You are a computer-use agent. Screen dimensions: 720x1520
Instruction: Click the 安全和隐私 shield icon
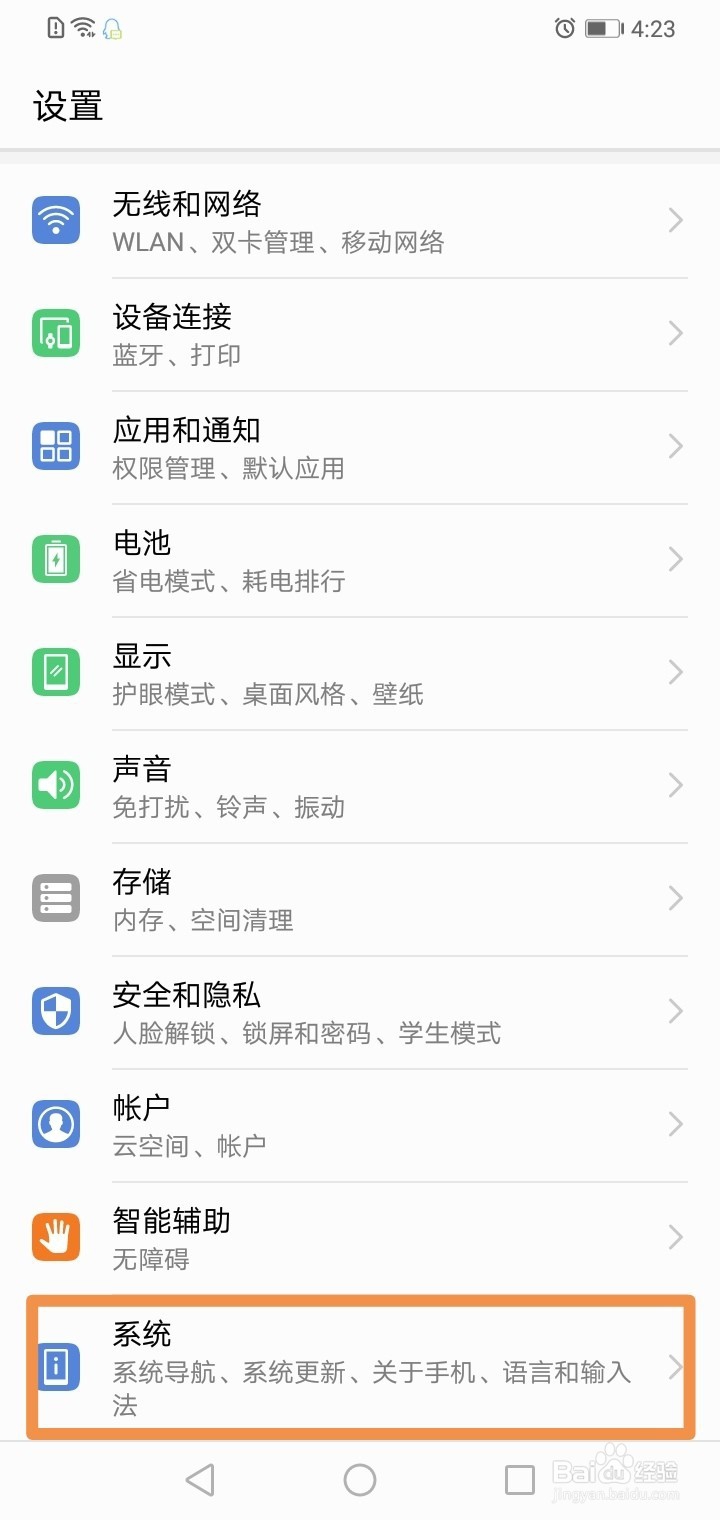[56, 1011]
